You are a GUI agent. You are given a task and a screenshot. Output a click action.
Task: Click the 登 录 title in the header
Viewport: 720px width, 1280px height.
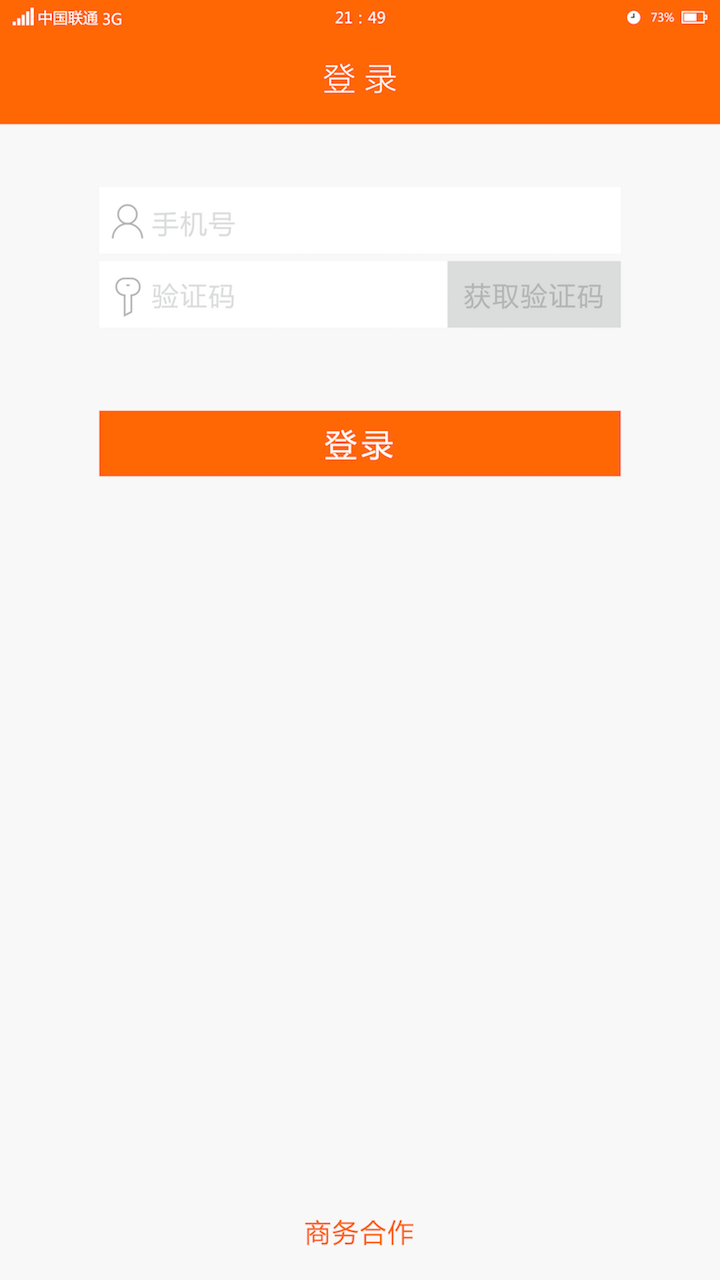pyautogui.click(x=359, y=78)
